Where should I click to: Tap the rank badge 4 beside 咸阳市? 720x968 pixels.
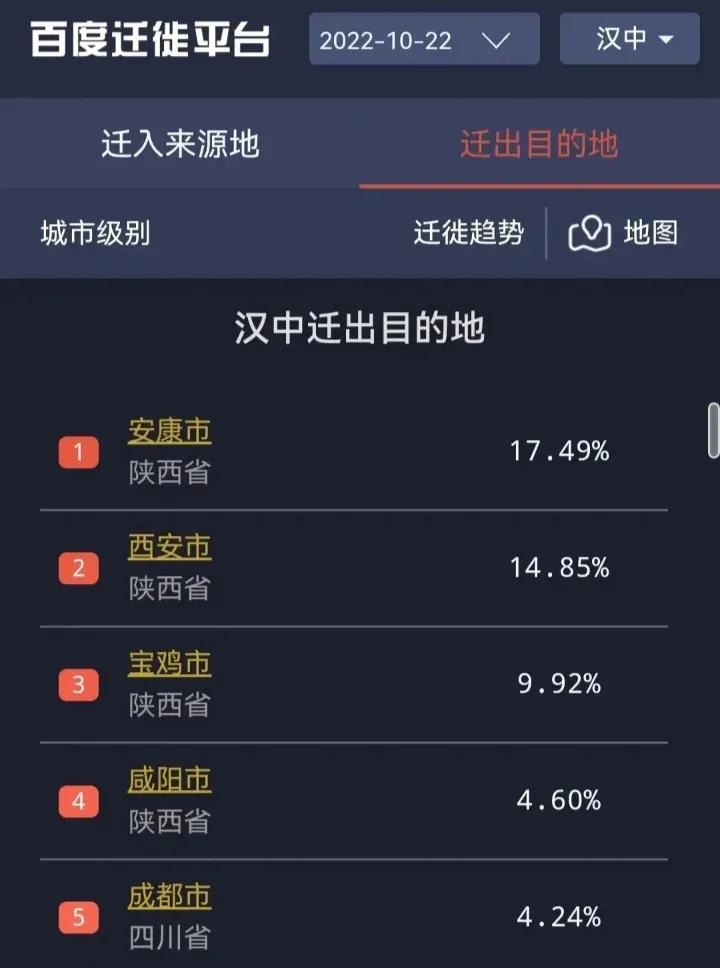point(78,801)
